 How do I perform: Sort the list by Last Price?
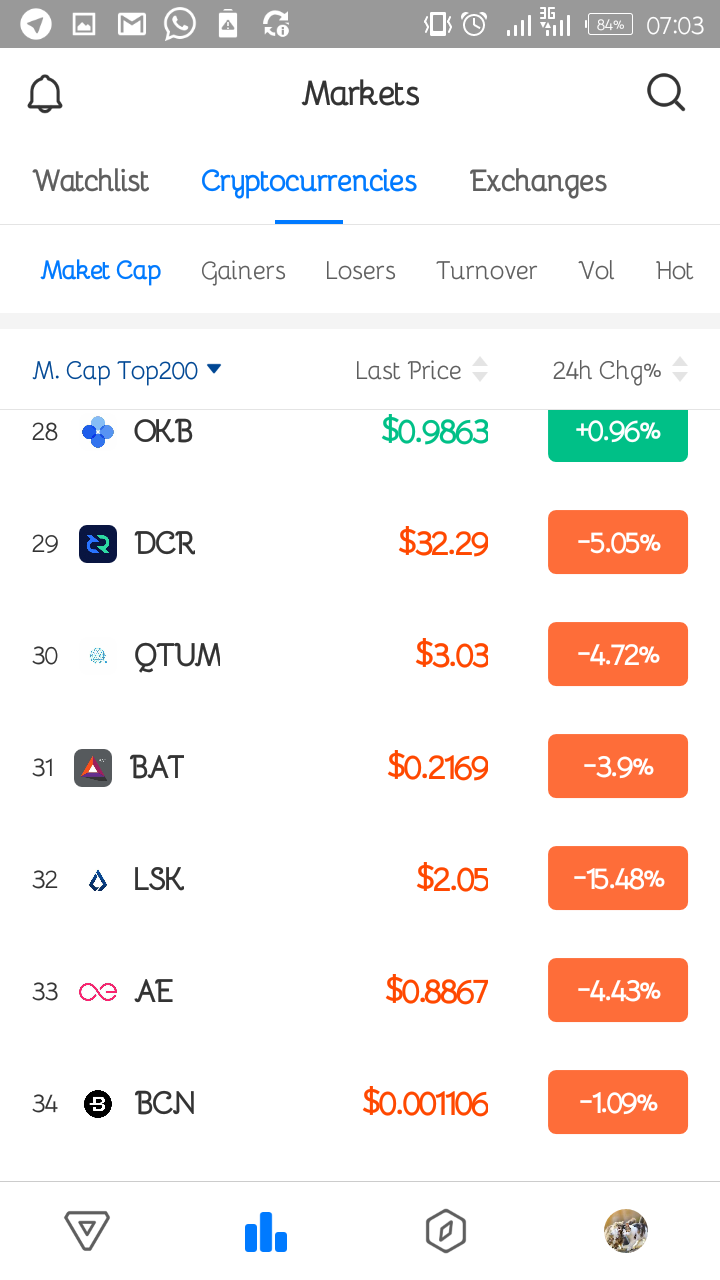tap(421, 371)
